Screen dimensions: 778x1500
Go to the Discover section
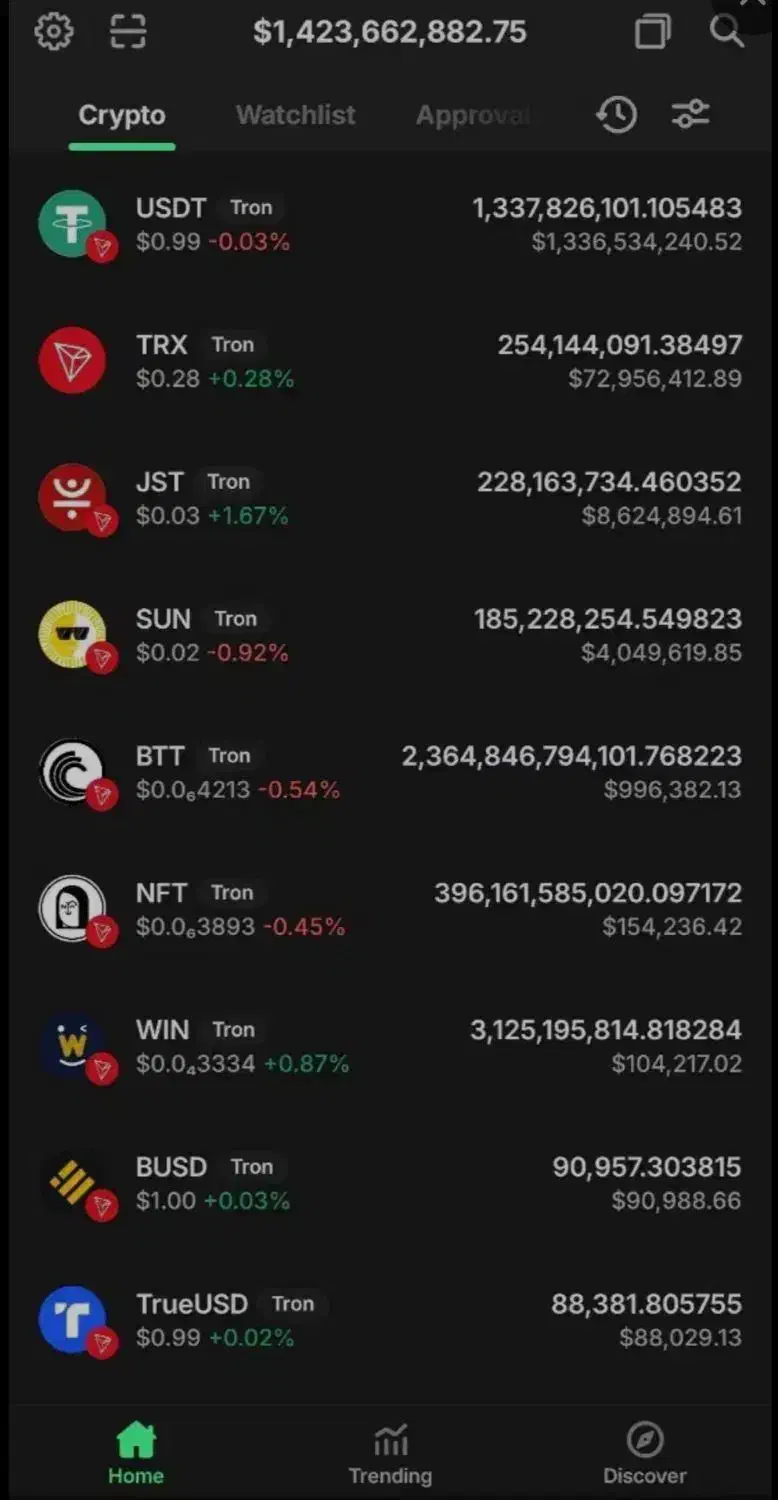pyautogui.click(x=645, y=1454)
